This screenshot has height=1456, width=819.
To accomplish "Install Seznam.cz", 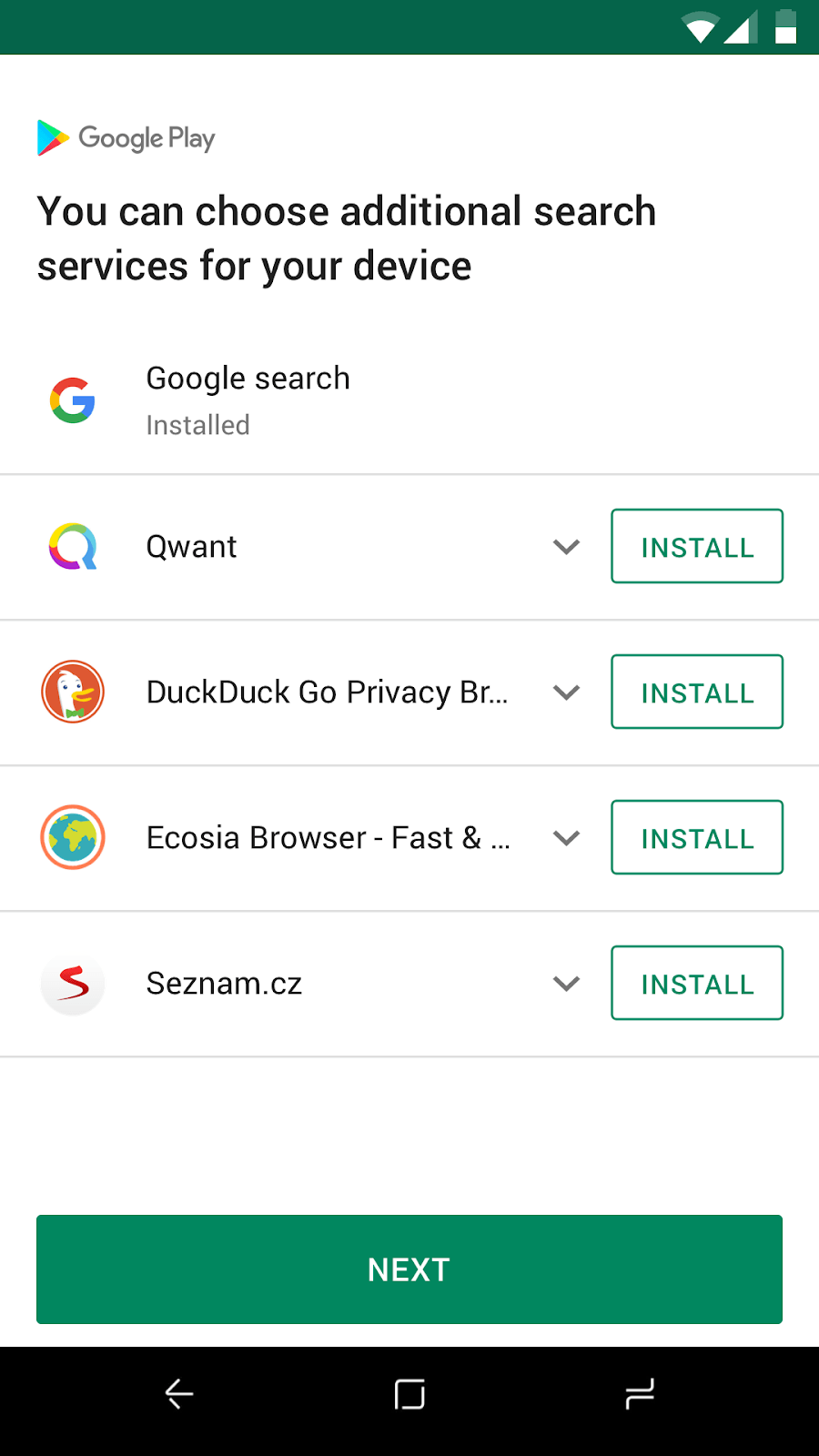I will pyautogui.click(x=697, y=983).
